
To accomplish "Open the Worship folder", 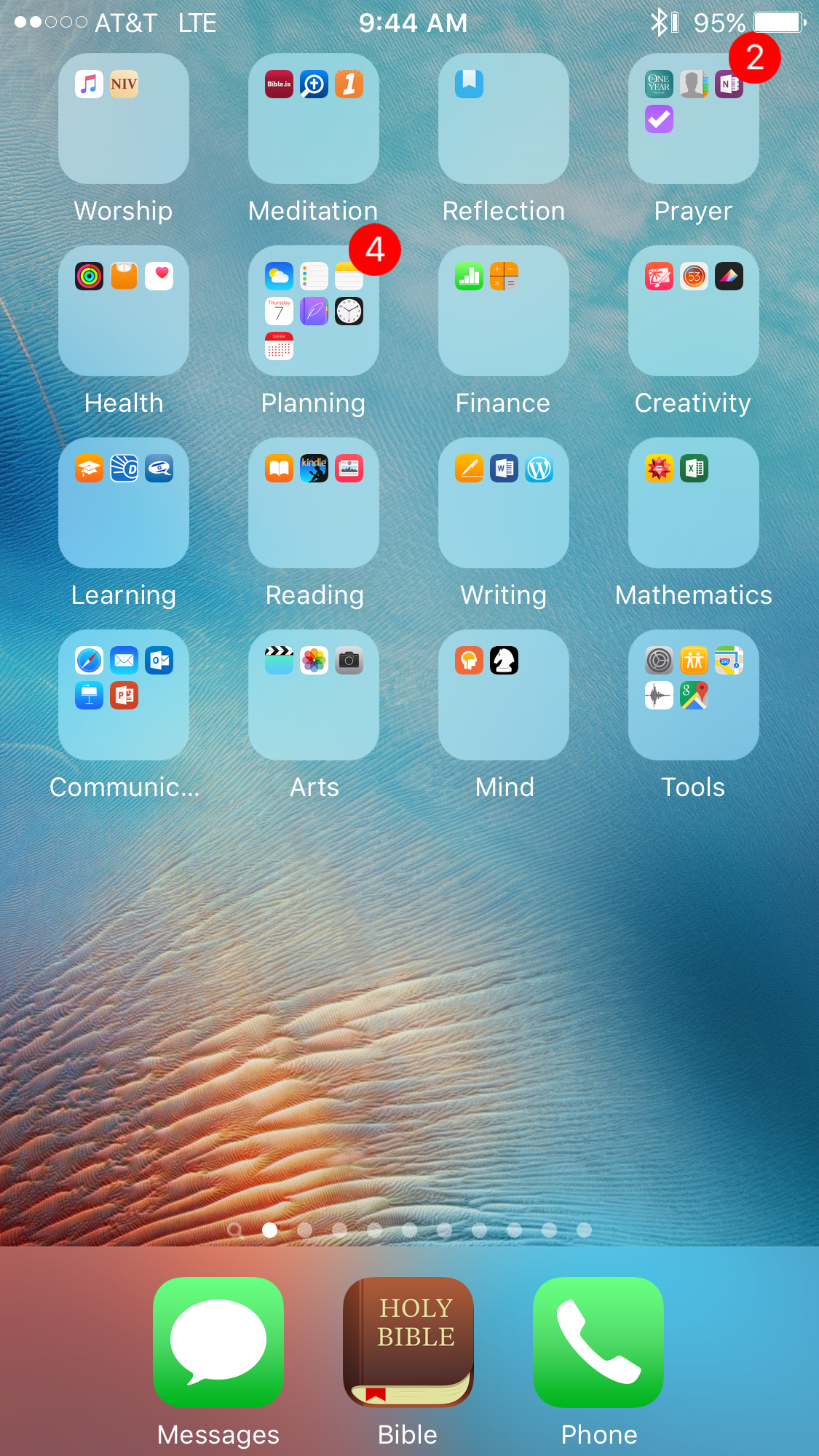I will pyautogui.click(x=124, y=119).
